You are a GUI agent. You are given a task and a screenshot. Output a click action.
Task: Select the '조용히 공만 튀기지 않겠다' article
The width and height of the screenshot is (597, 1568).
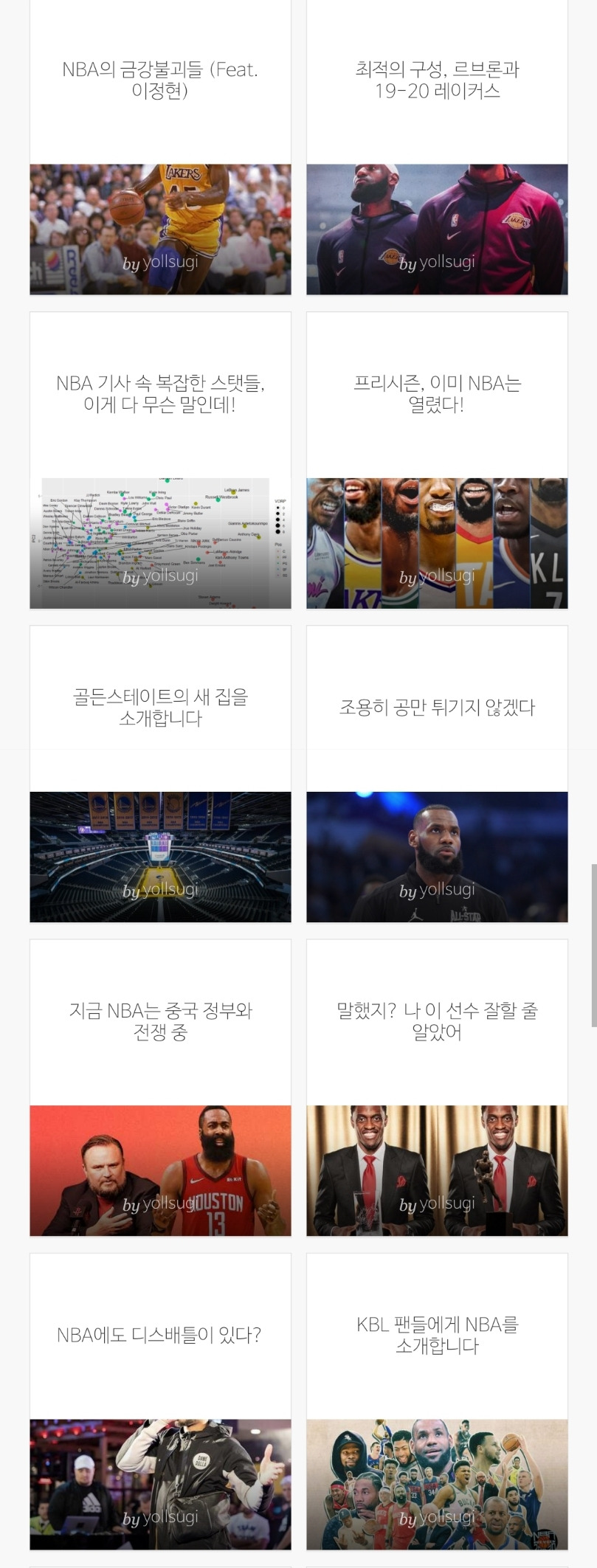(x=437, y=708)
